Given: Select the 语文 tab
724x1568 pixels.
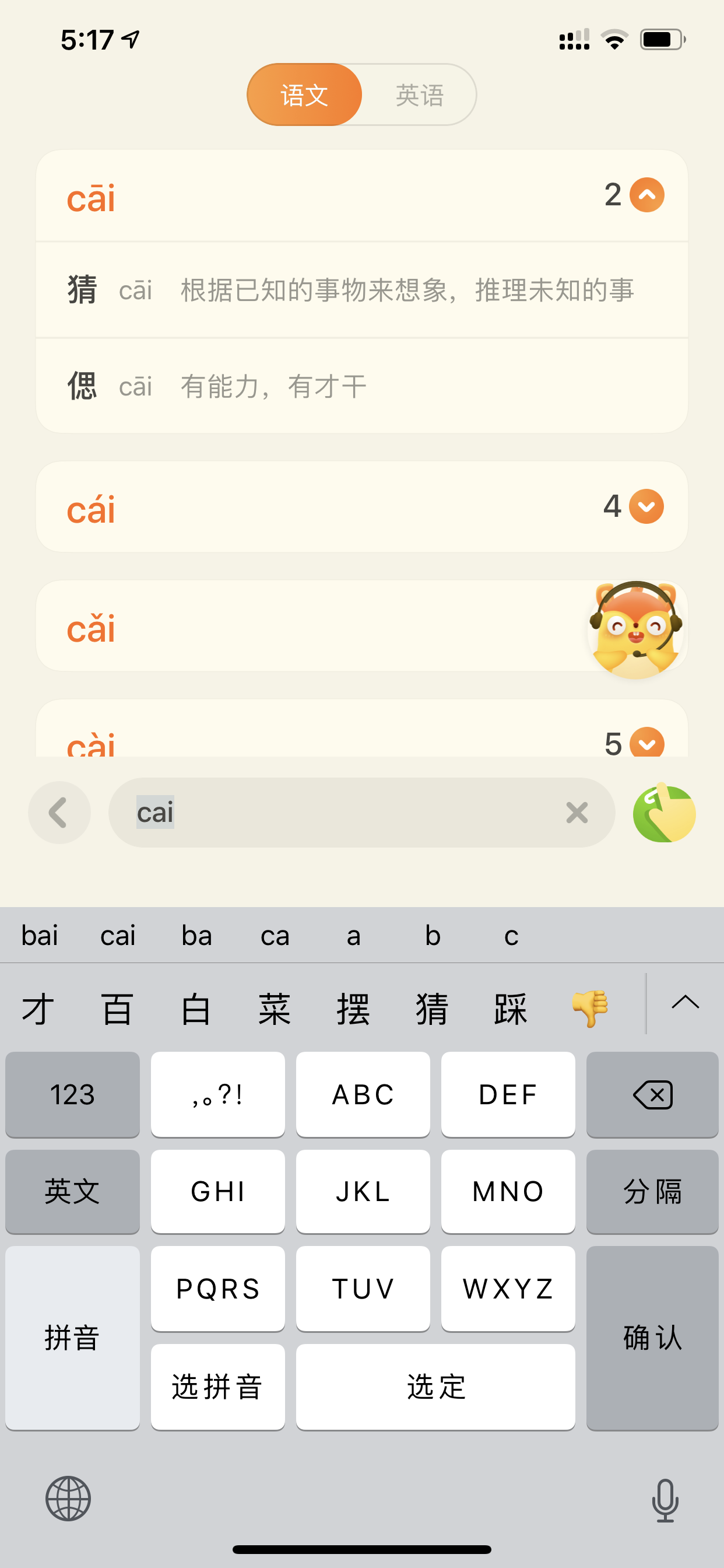Looking at the screenshot, I should point(304,95).
